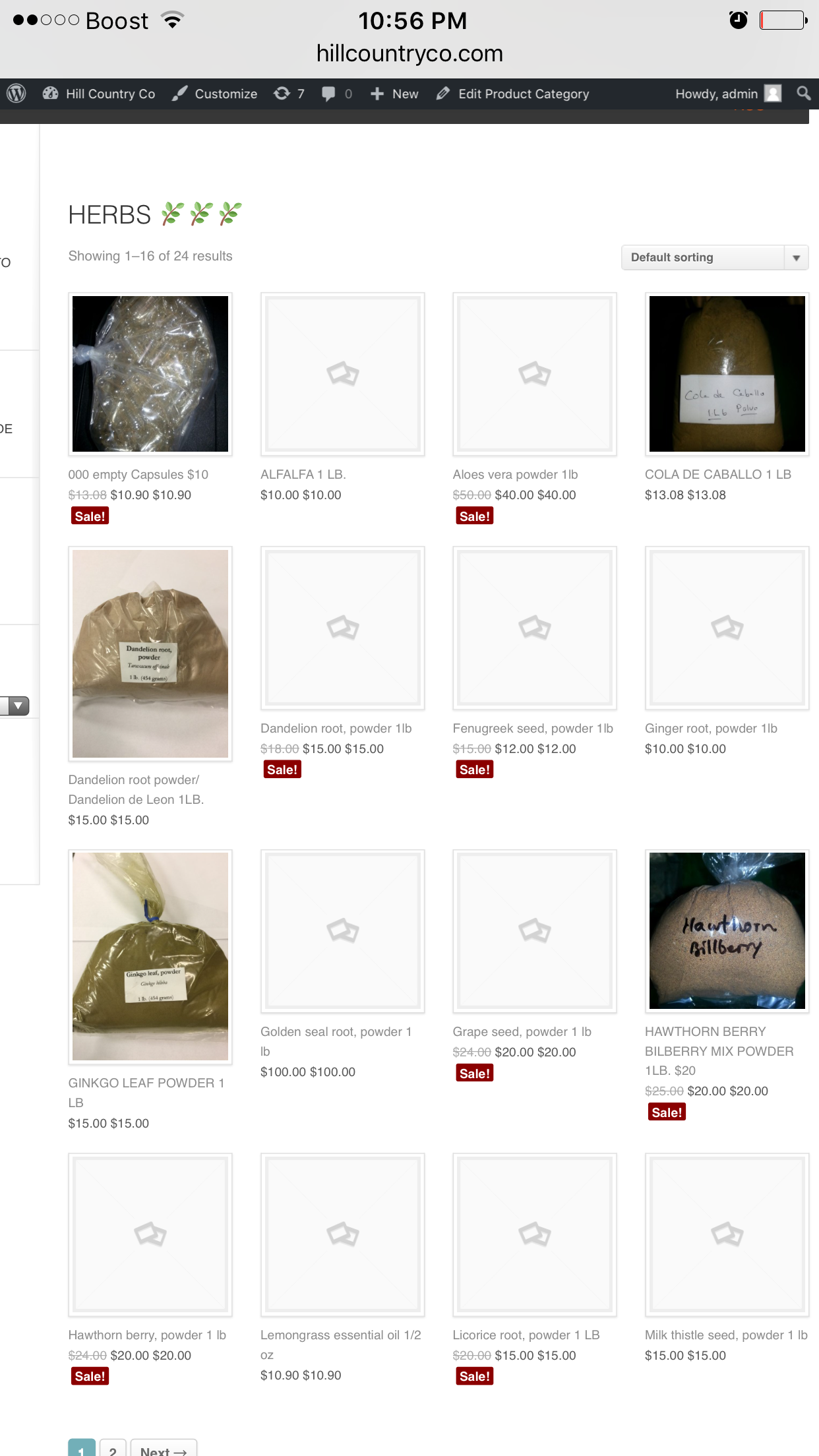819x1456 pixels.
Task: Add New content from the admin bar
Action: 394,94
